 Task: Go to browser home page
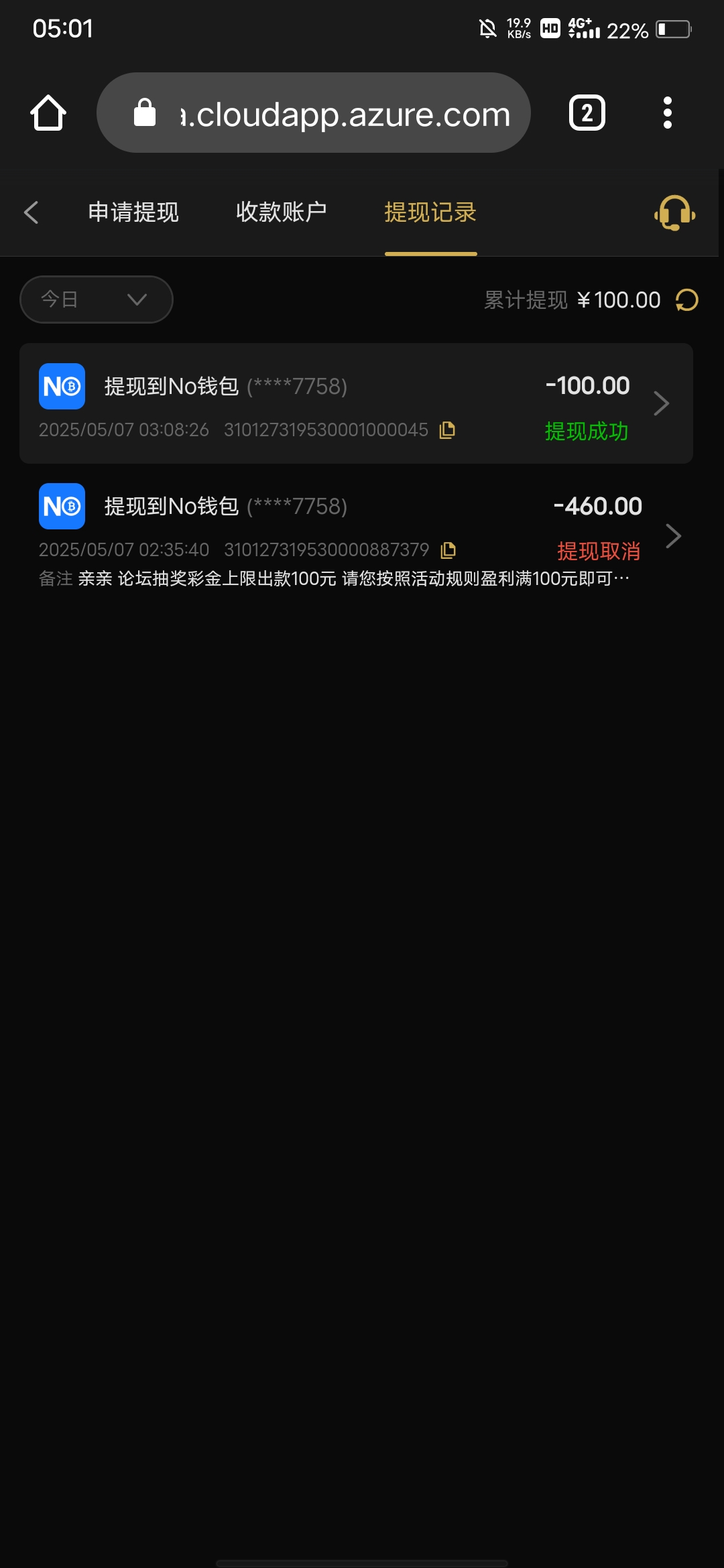[48, 113]
